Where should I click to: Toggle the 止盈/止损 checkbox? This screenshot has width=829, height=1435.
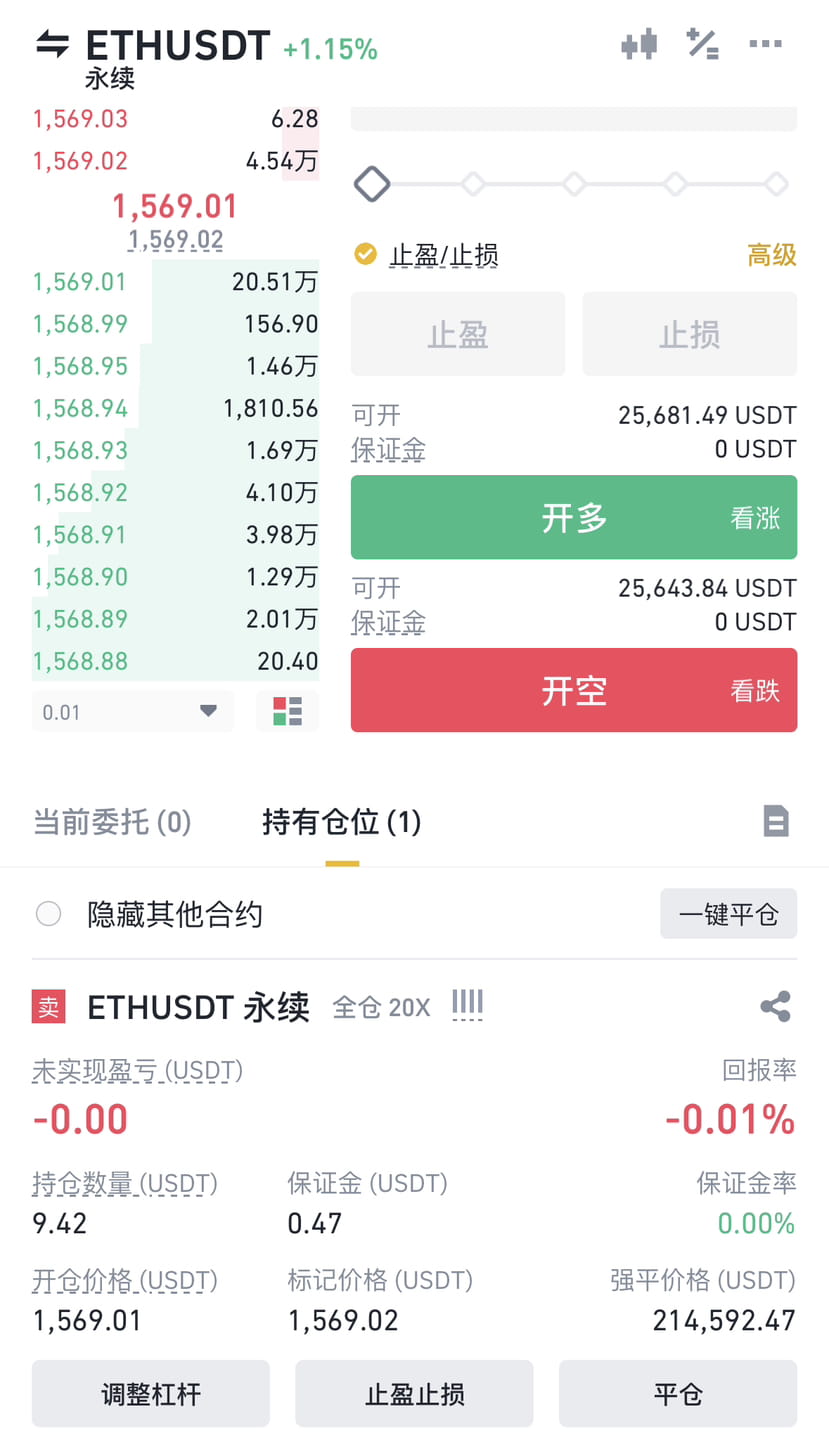coord(366,254)
